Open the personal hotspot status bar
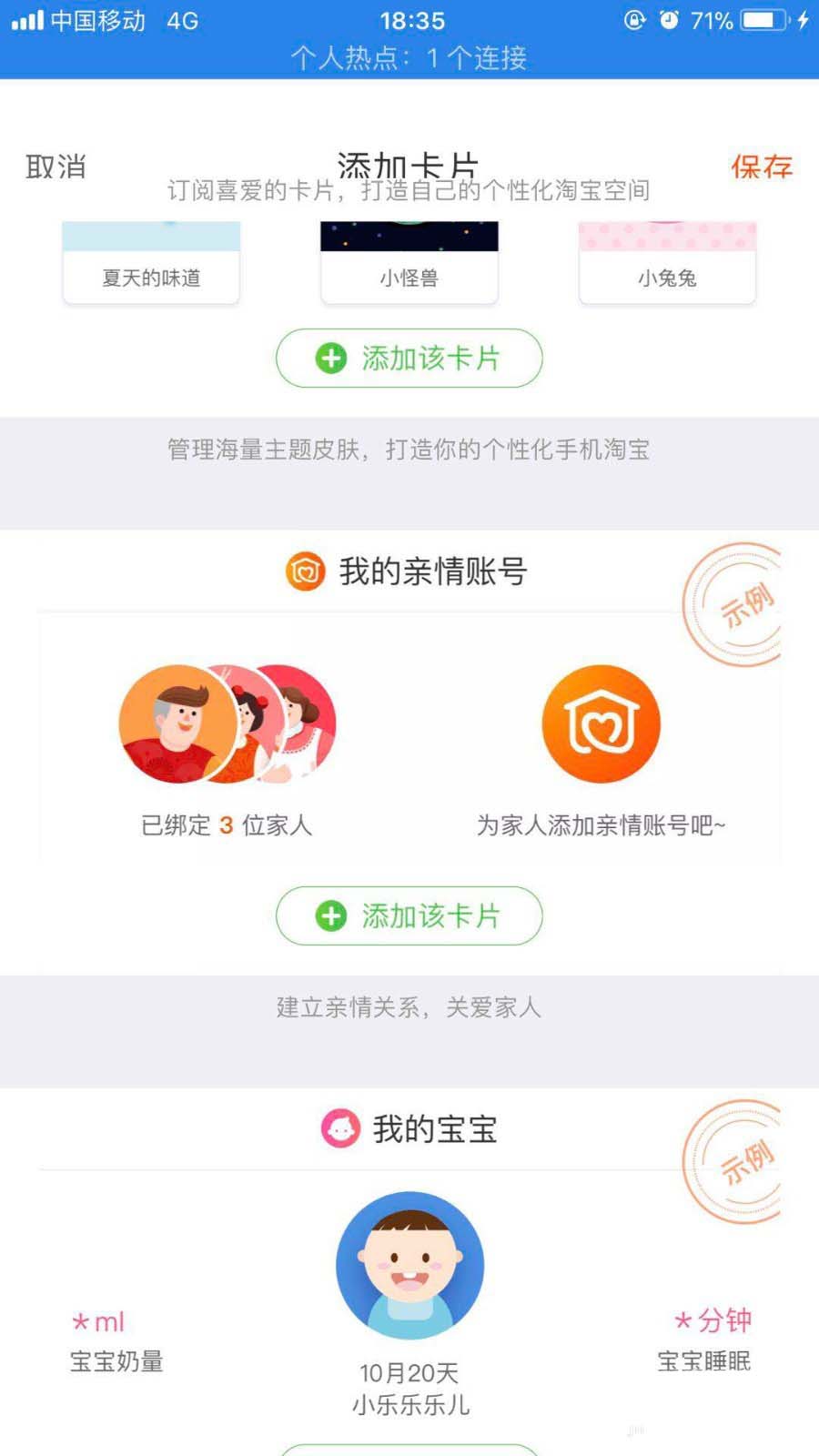Screen dimensions: 819x1456 pyautogui.click(x=409, y=58)
